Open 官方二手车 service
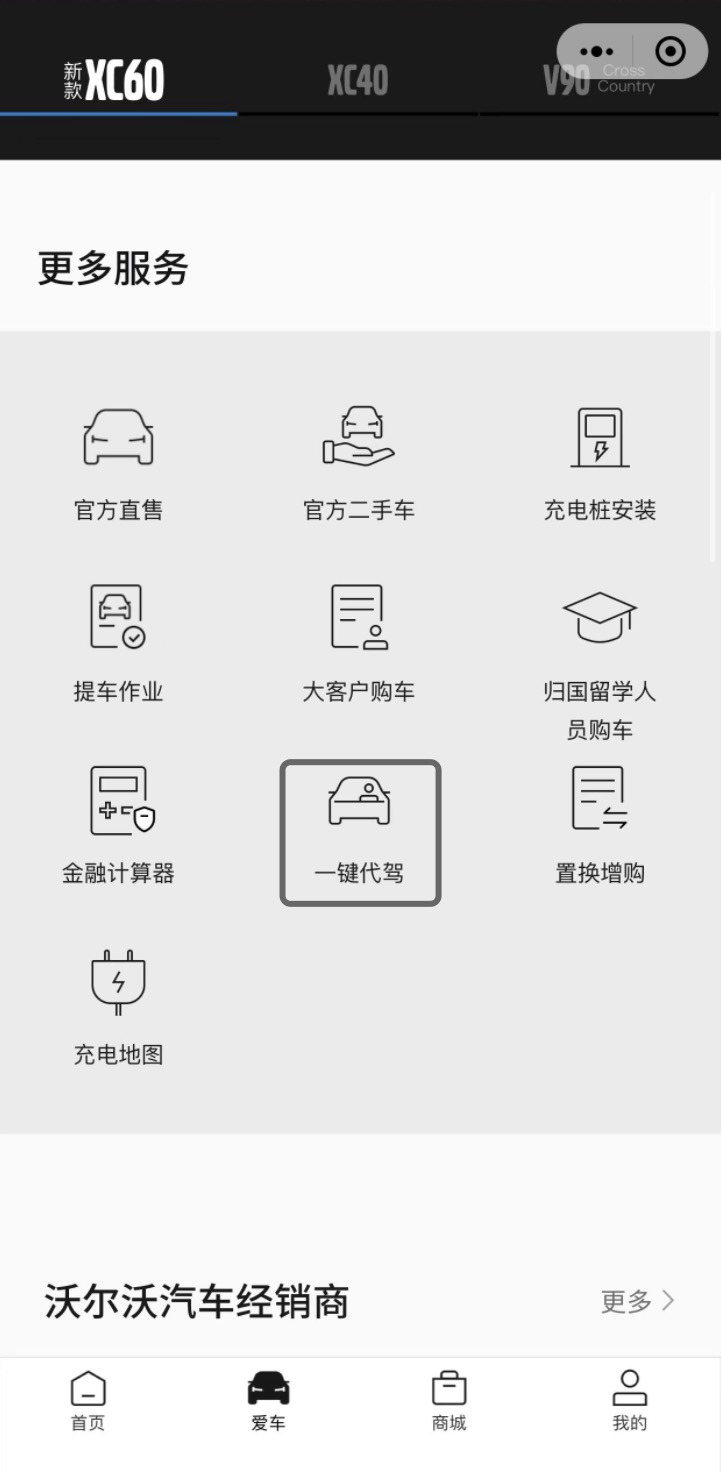This screenshot has width=722, height=1472. tap(359, 465)
